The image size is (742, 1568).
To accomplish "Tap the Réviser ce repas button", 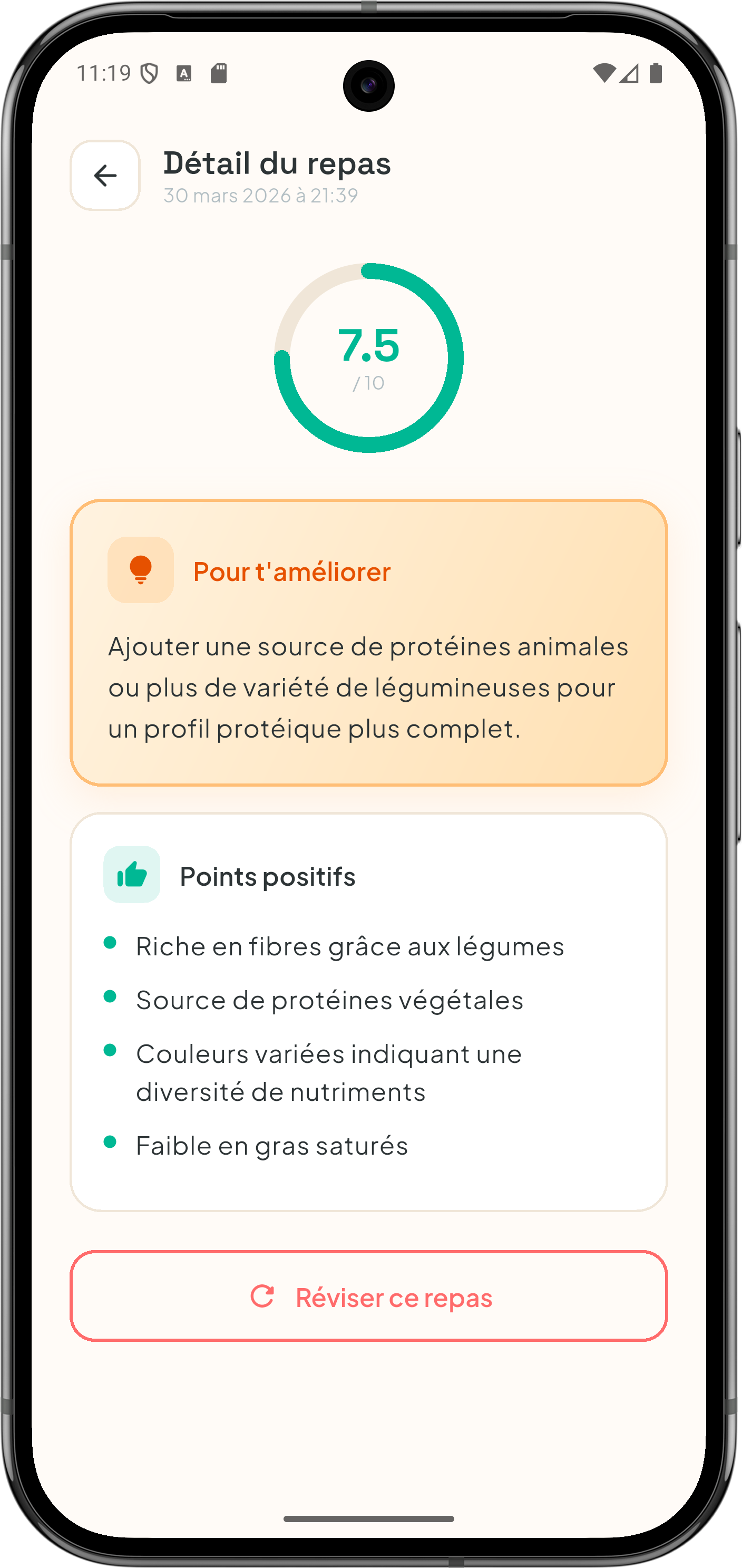I will click(368, 1296).
